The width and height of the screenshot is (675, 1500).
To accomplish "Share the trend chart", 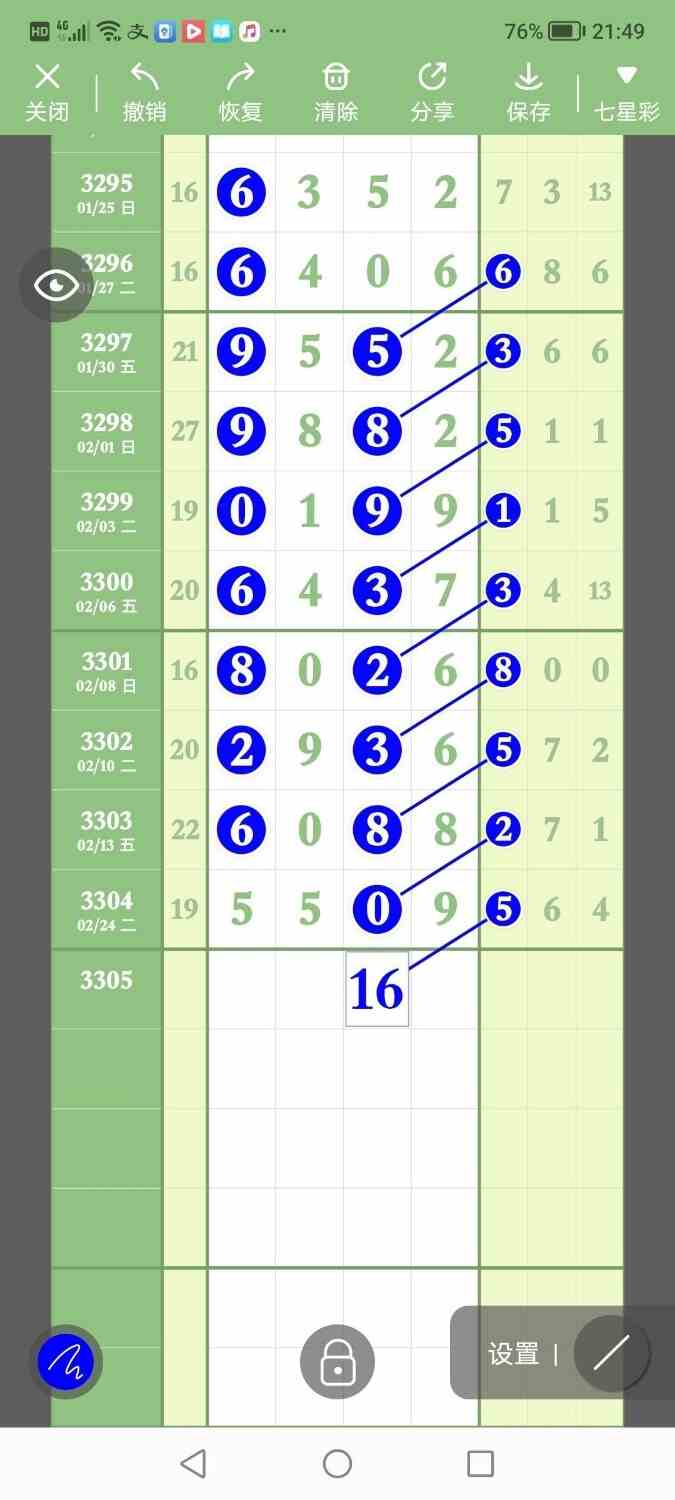I will point(432,91).
